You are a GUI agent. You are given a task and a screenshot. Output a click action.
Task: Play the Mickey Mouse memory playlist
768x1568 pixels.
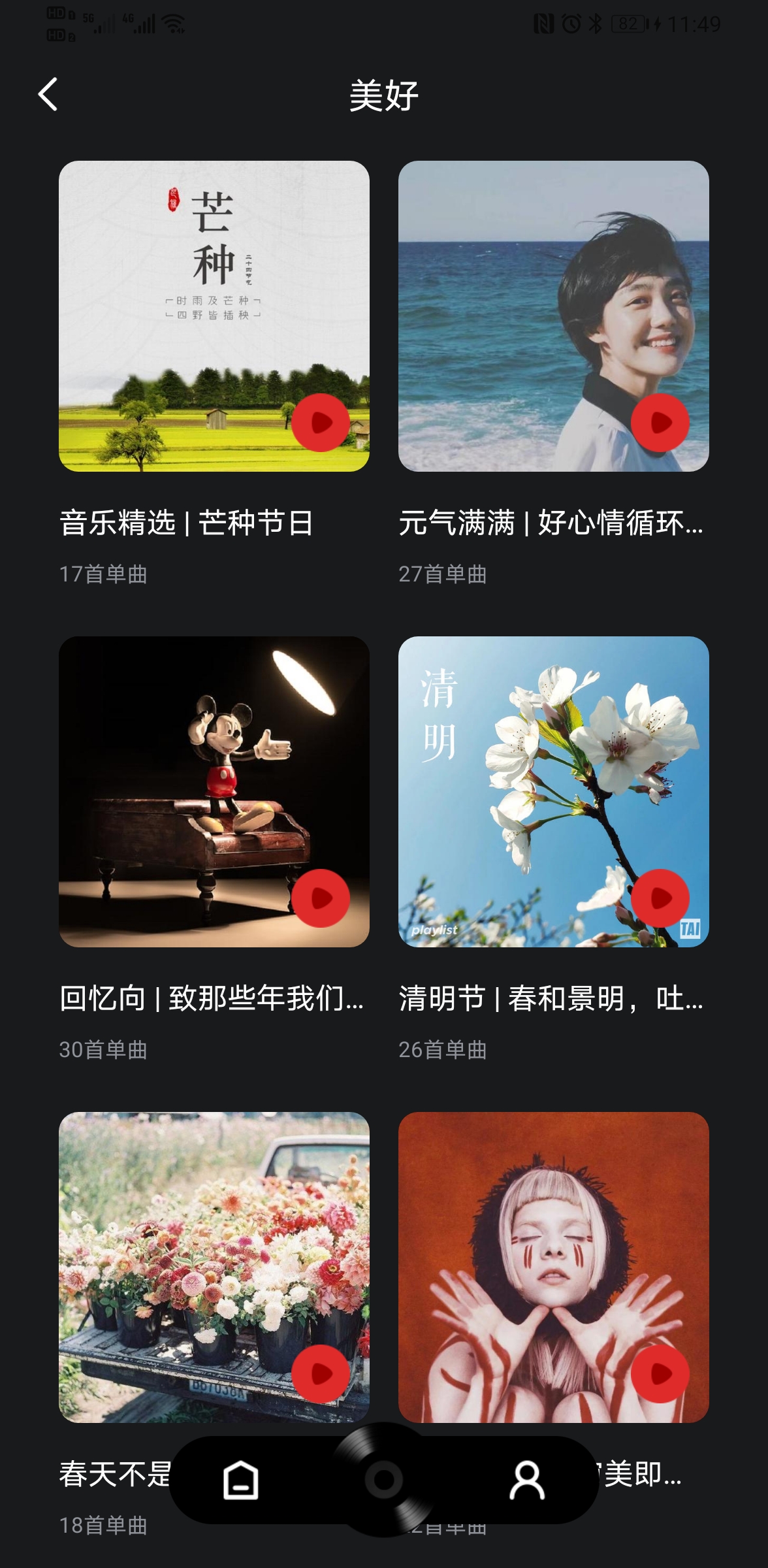(321, 899)
